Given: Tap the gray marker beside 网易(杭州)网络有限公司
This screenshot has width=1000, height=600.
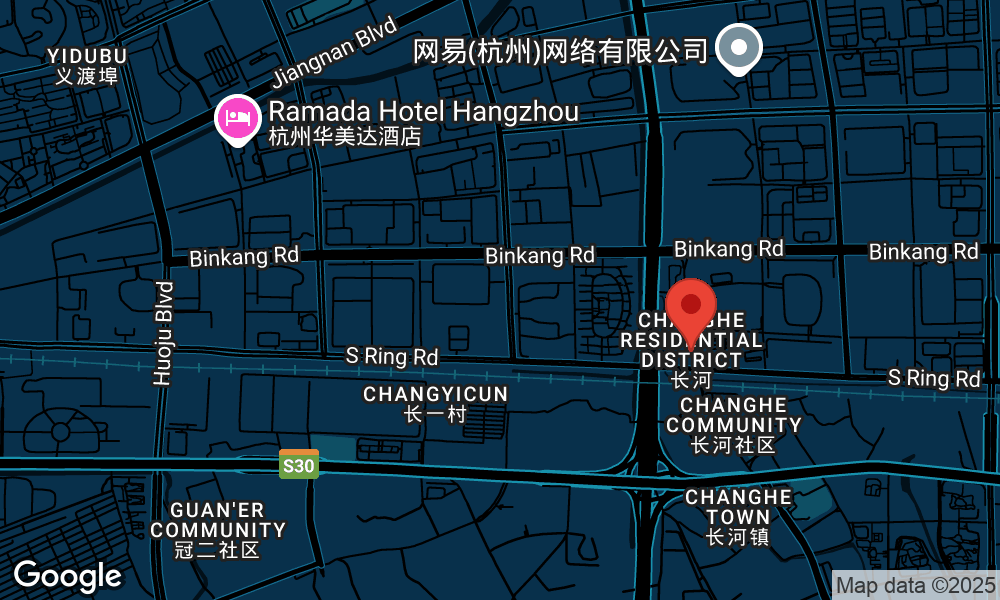Looking at the screenshot, I should point(740,47).
